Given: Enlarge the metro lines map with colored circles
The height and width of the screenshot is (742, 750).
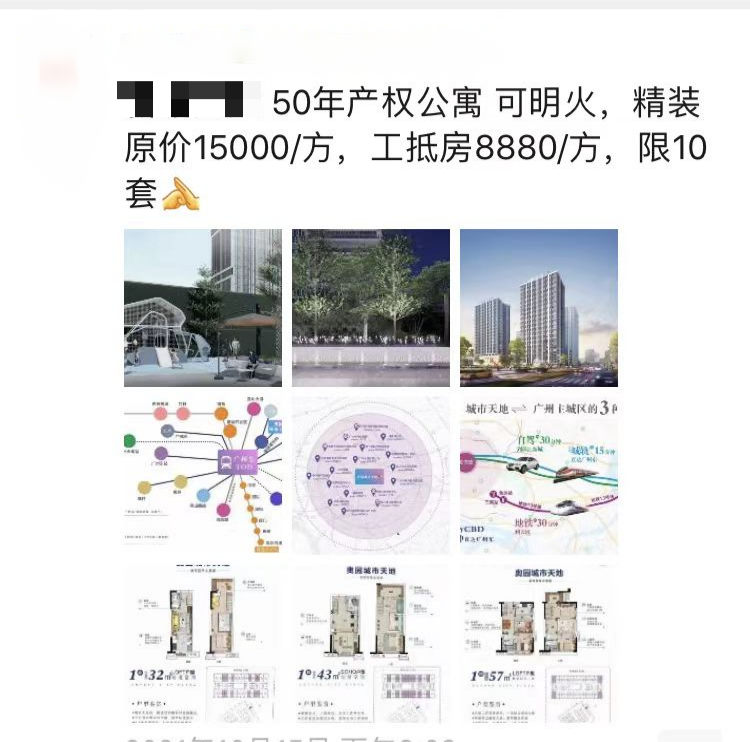Looking at the screenshot, I should (x=202, y=475).
